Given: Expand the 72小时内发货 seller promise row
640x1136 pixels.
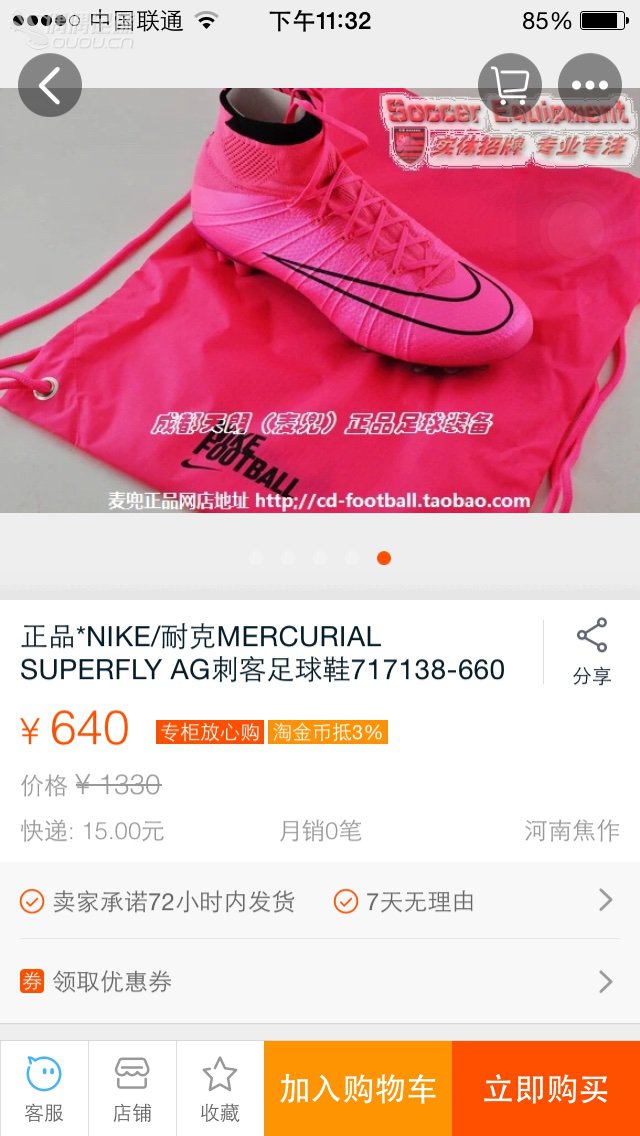Looking at the screenshot, I should click(x=320, y=901).
